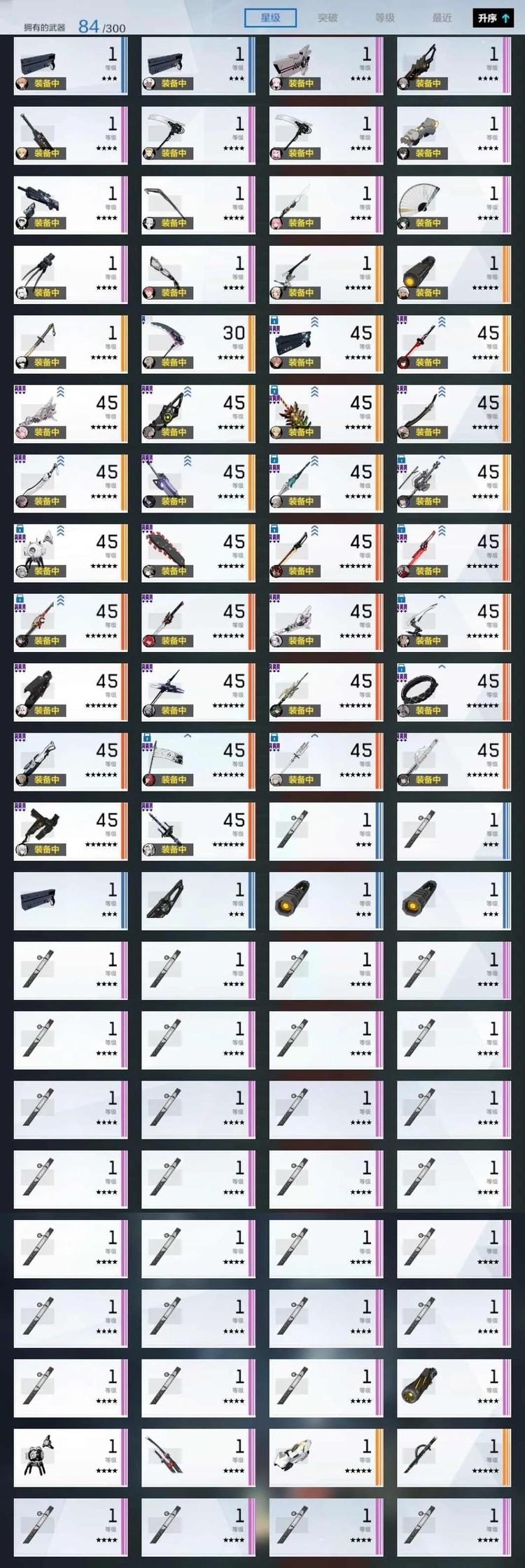Toggle the 升序 ascending order button
The image size is (525, 1568).
tap(493, 18)
